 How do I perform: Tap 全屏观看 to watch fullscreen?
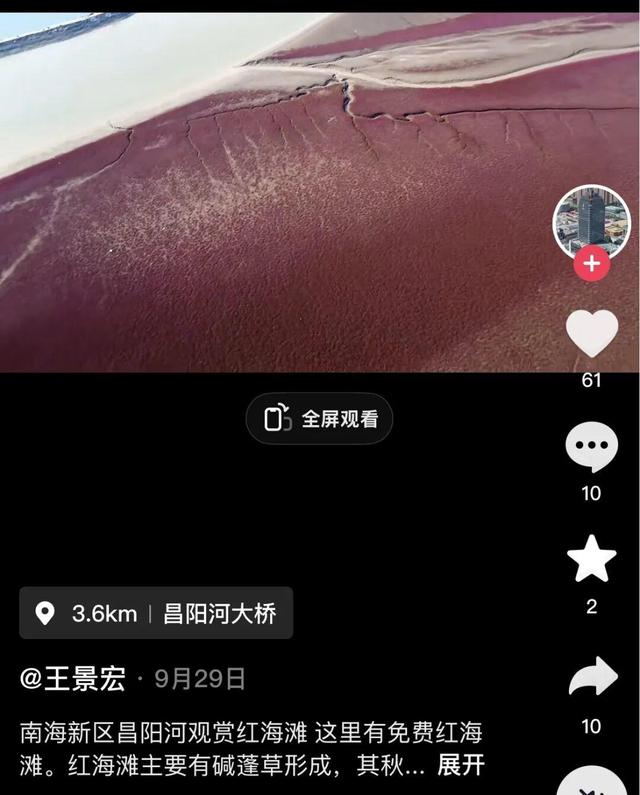pyautogui.click(x=319, y=419)
